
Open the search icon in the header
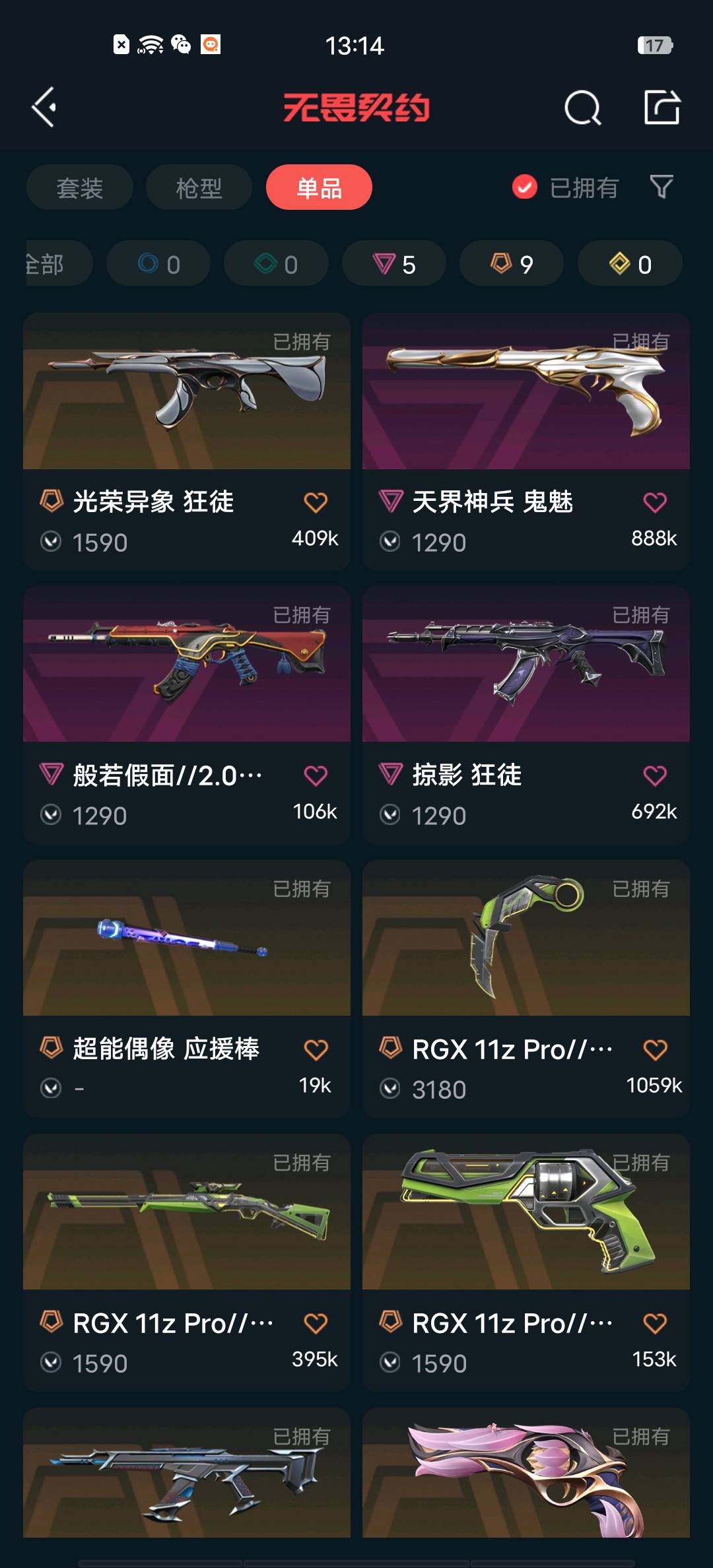coord(582,108)
